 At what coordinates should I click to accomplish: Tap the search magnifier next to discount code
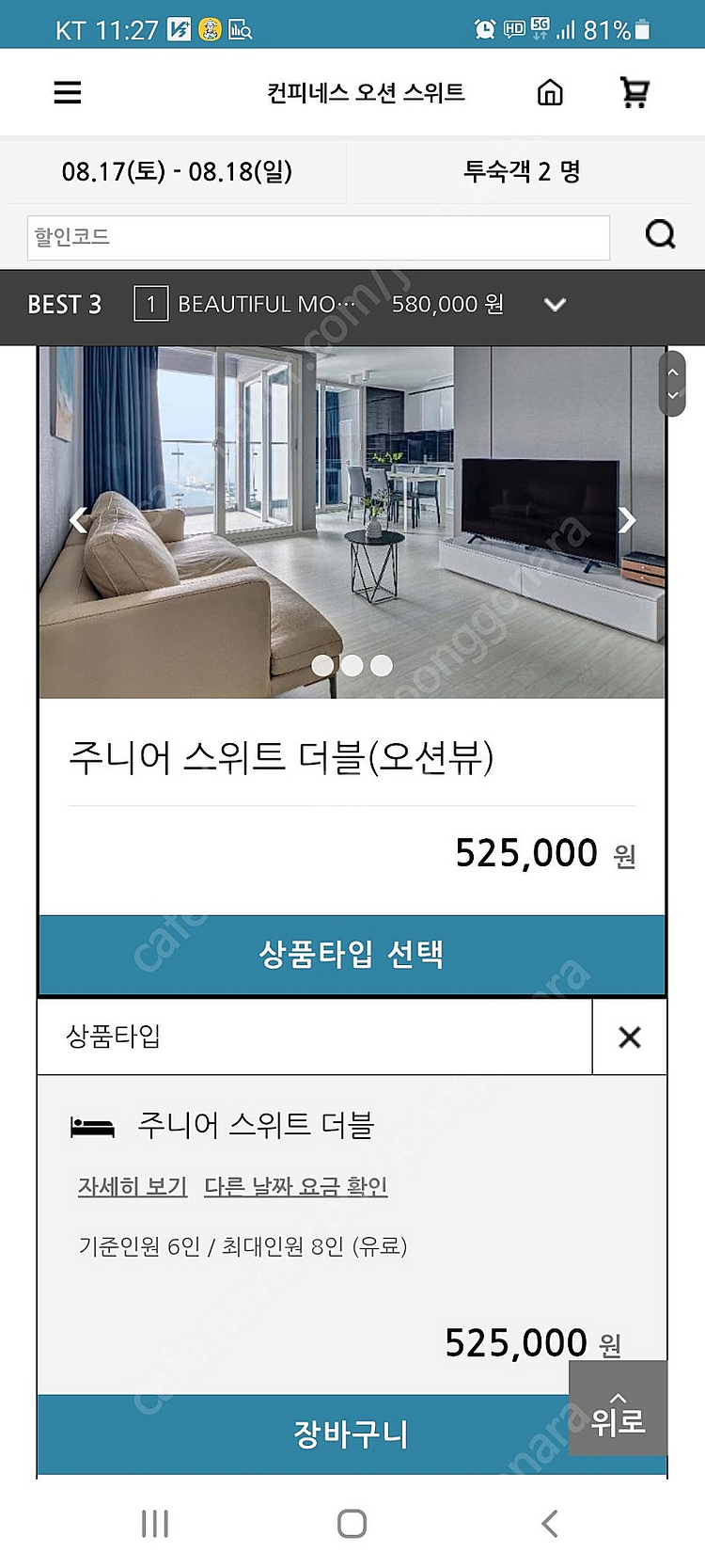(661, 235)
